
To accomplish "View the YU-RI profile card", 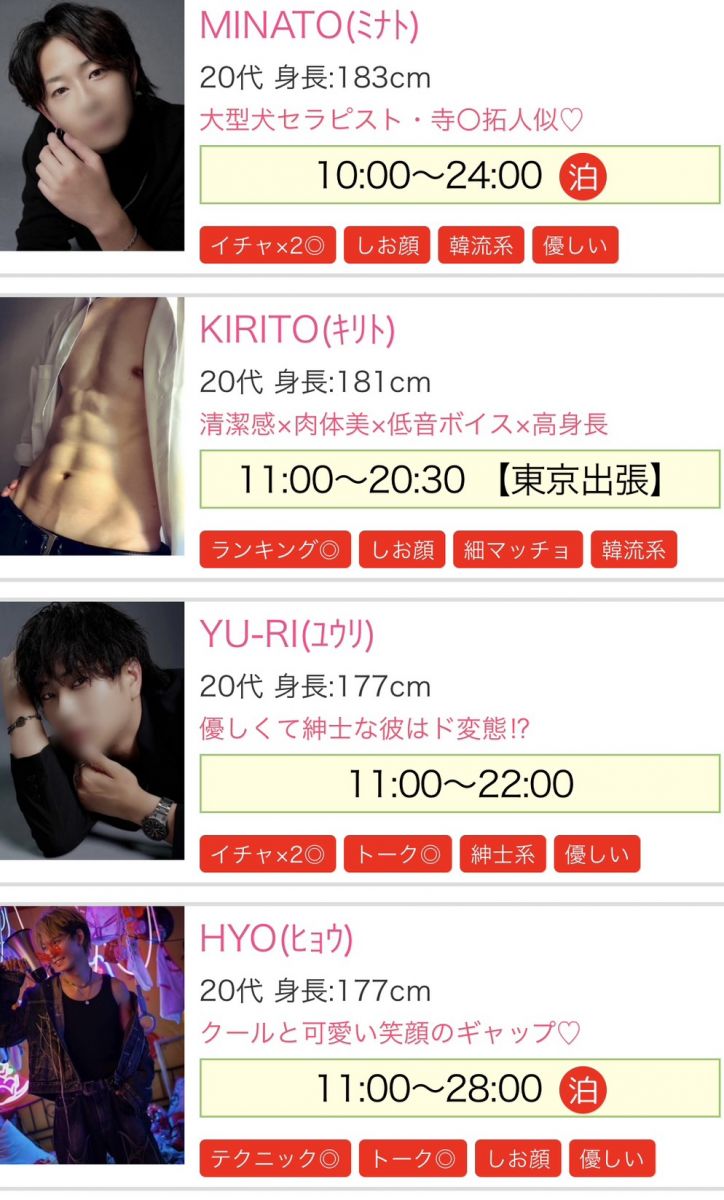I will coord(286,634).
